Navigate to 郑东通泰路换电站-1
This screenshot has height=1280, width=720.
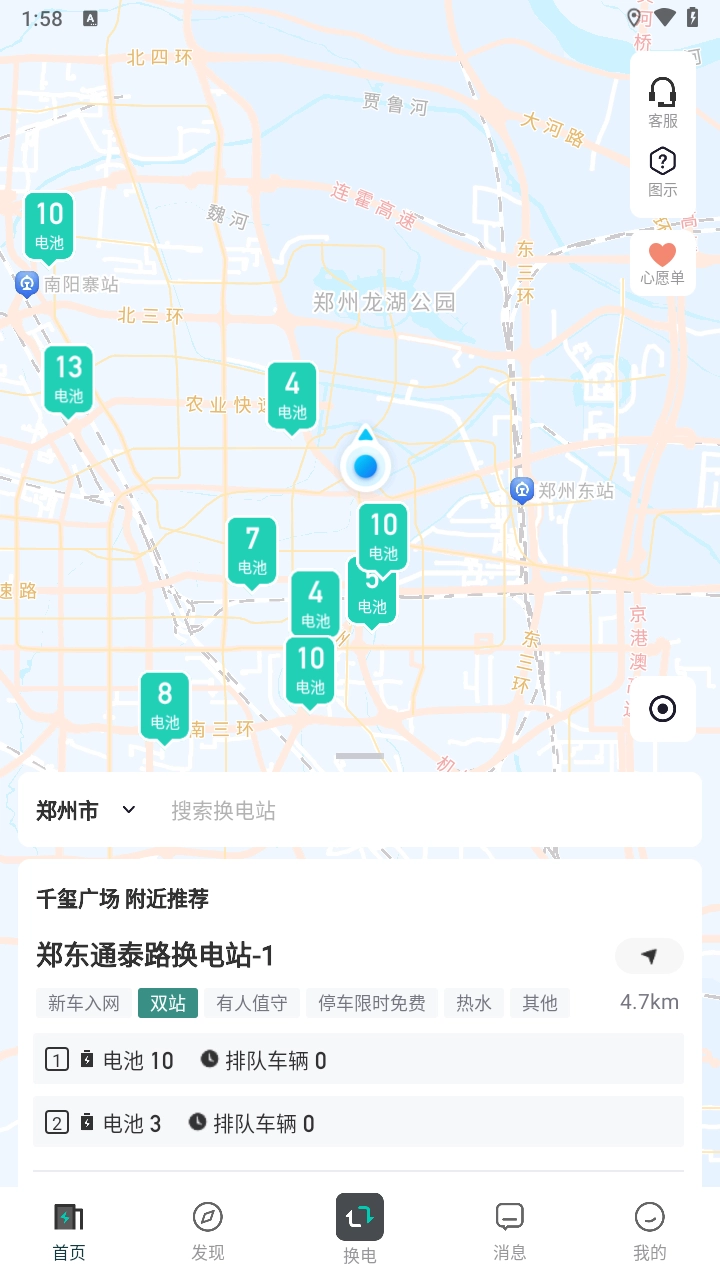649,956
